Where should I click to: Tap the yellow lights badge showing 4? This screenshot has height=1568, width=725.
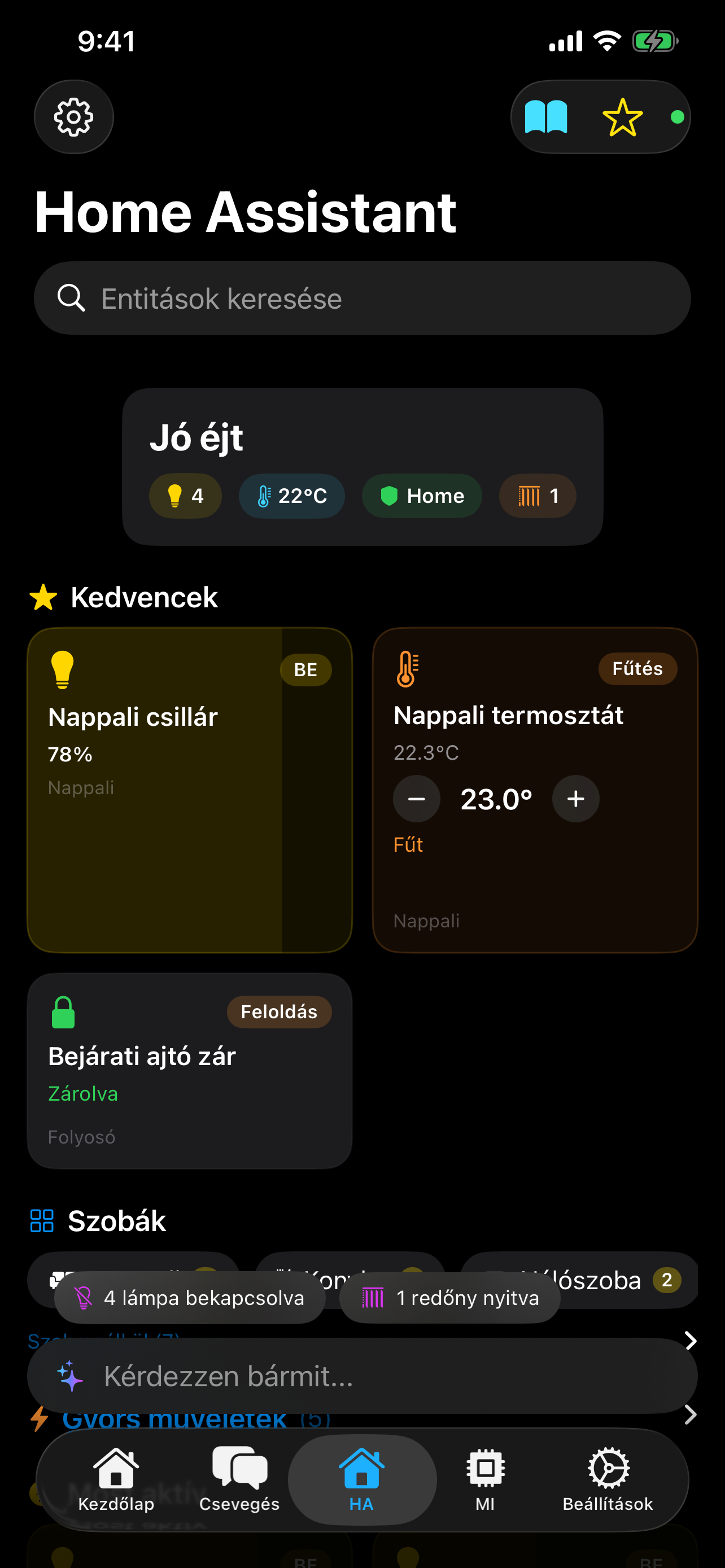click(x=185, y=496)
